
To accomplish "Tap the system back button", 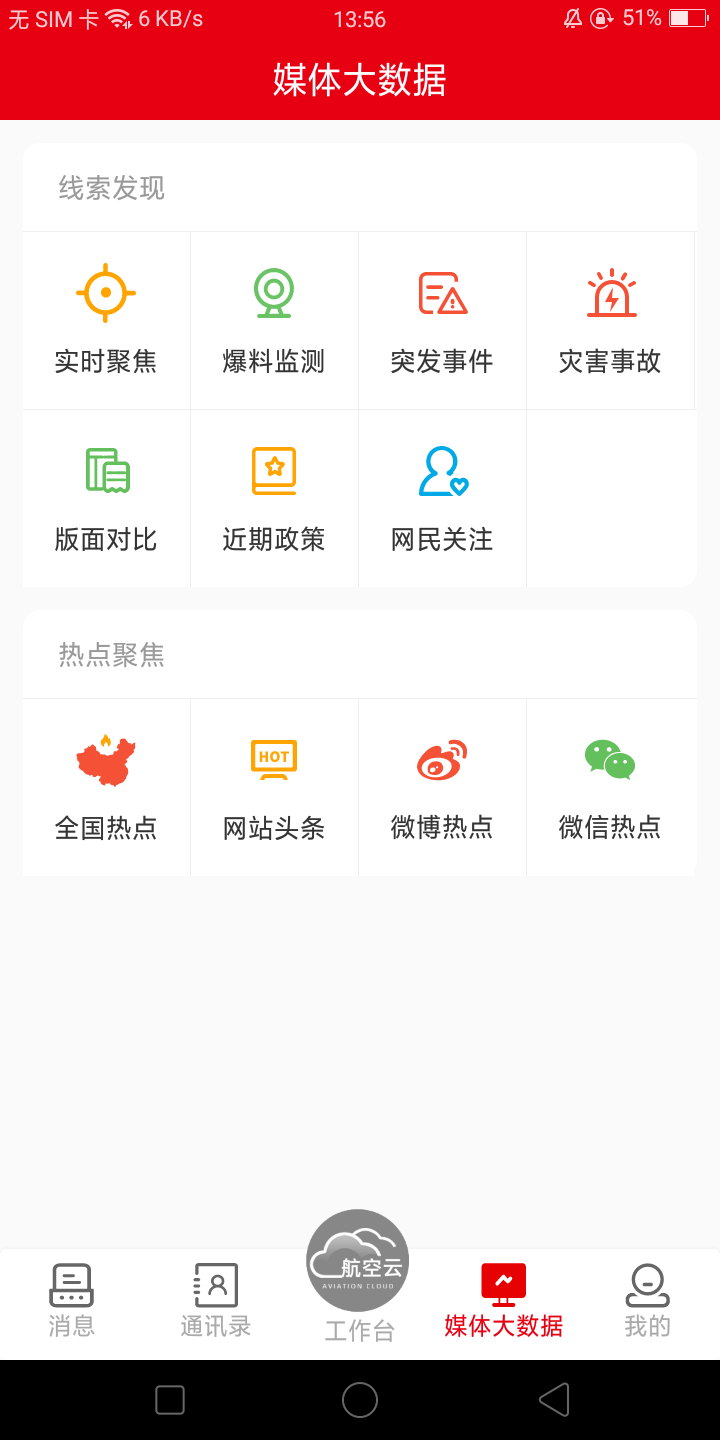I will click(x=554, y=1400).
